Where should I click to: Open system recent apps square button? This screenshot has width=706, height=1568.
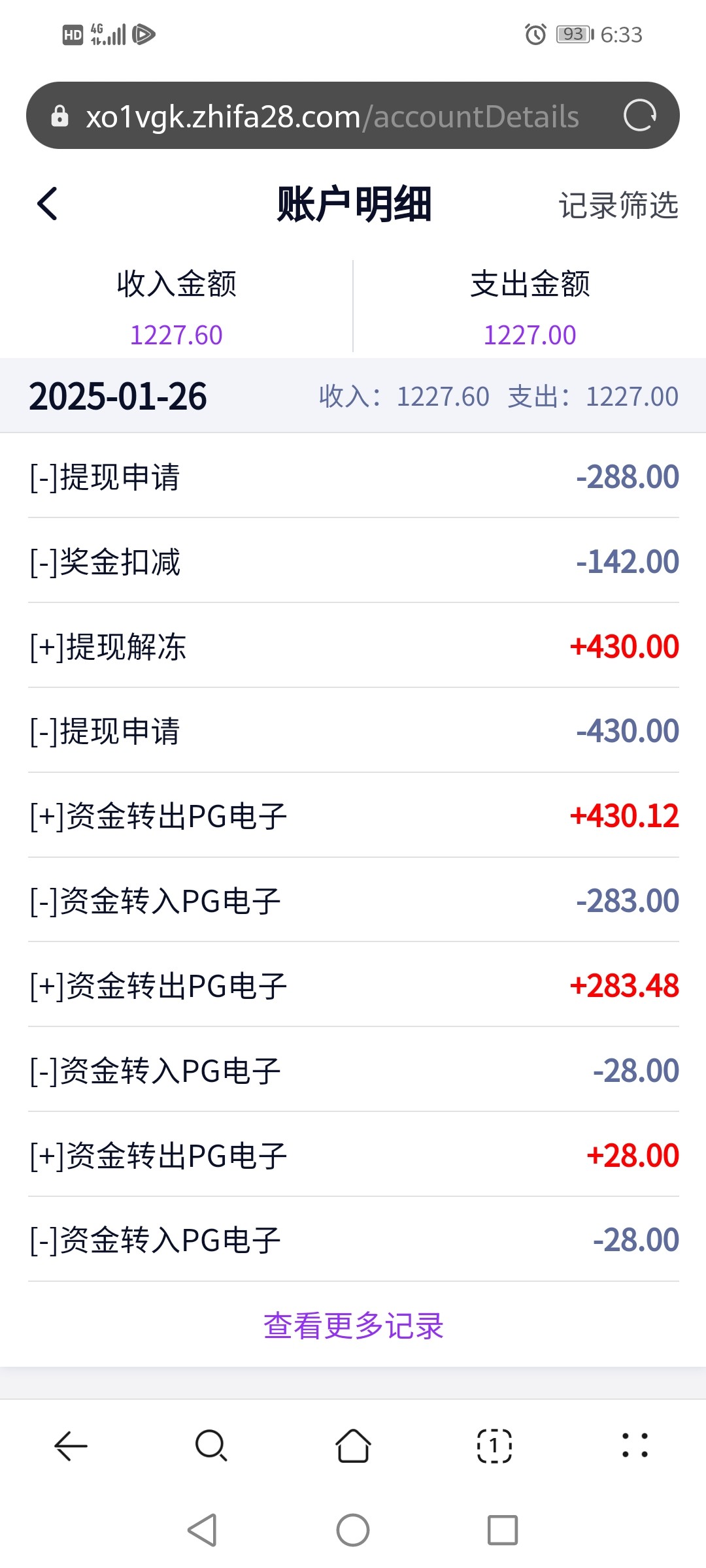(x=503, y=1530)
